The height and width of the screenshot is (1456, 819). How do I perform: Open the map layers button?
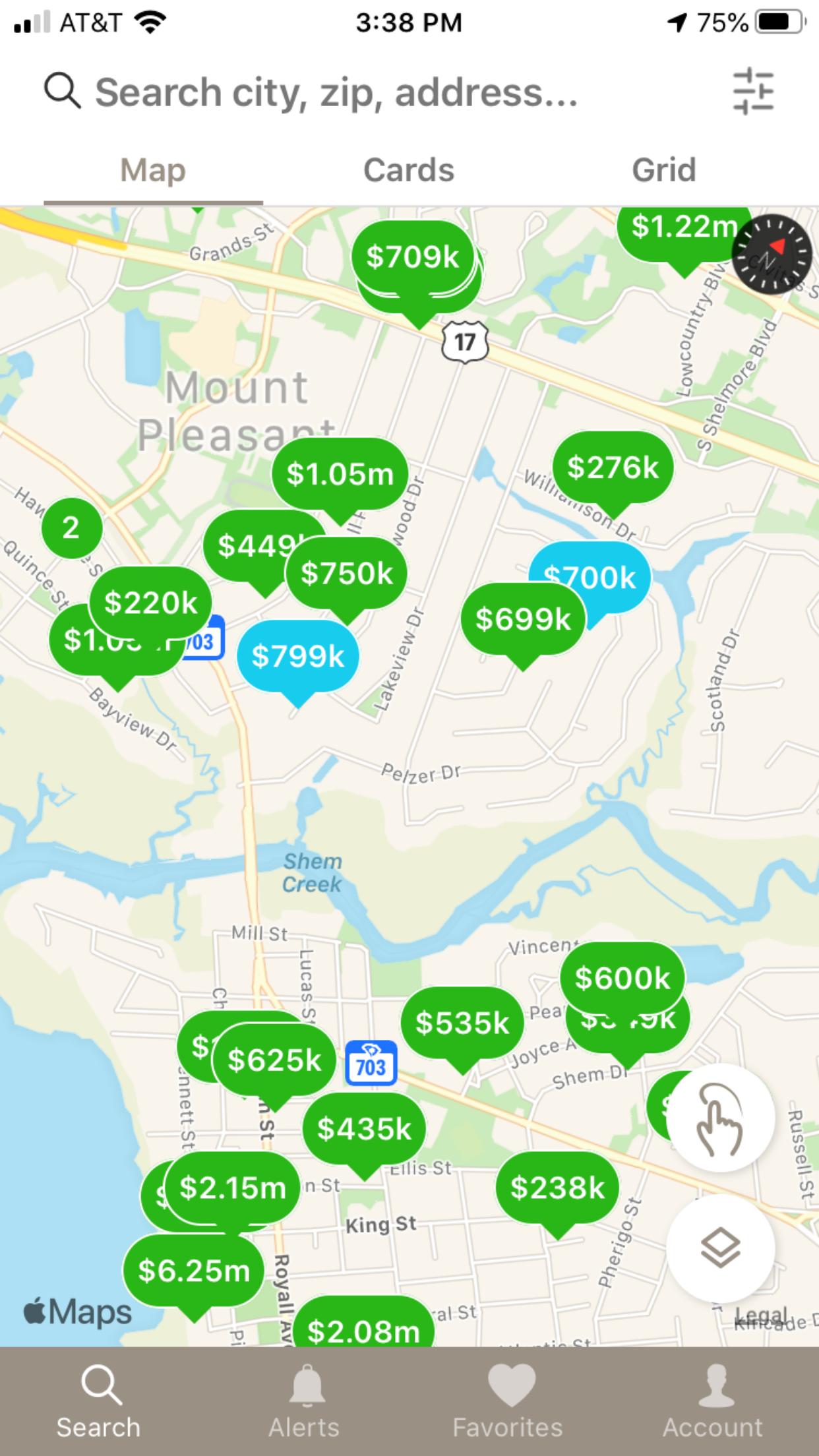coord(719,1247)
